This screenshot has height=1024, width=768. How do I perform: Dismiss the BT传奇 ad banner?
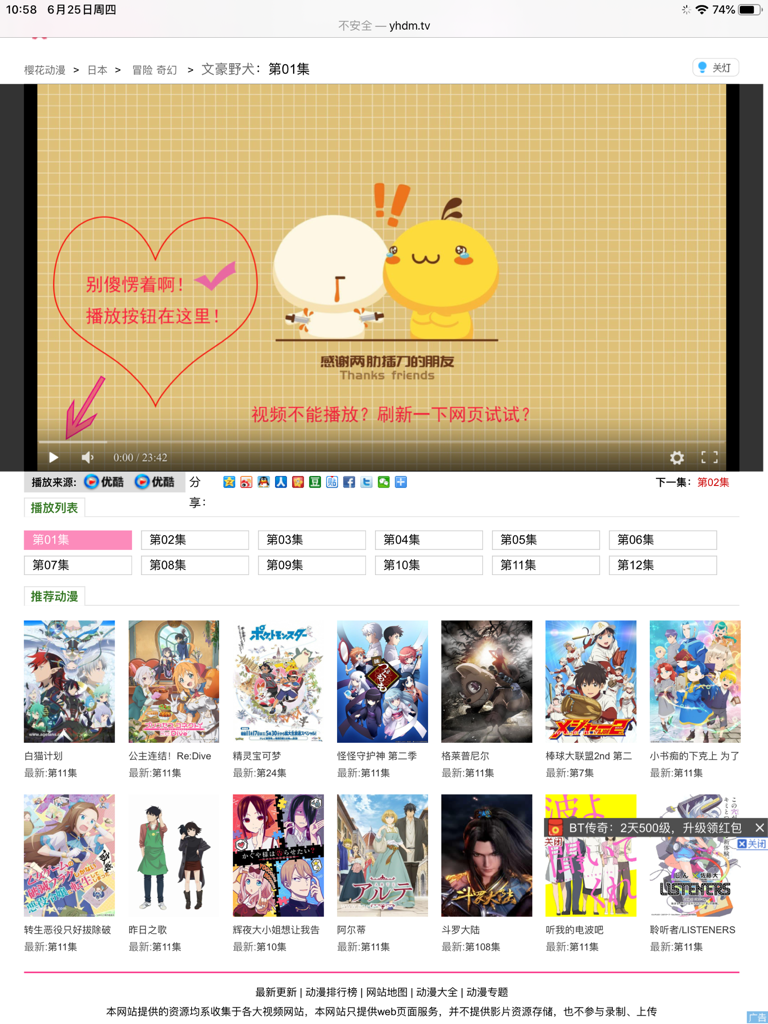coord(759,828)
